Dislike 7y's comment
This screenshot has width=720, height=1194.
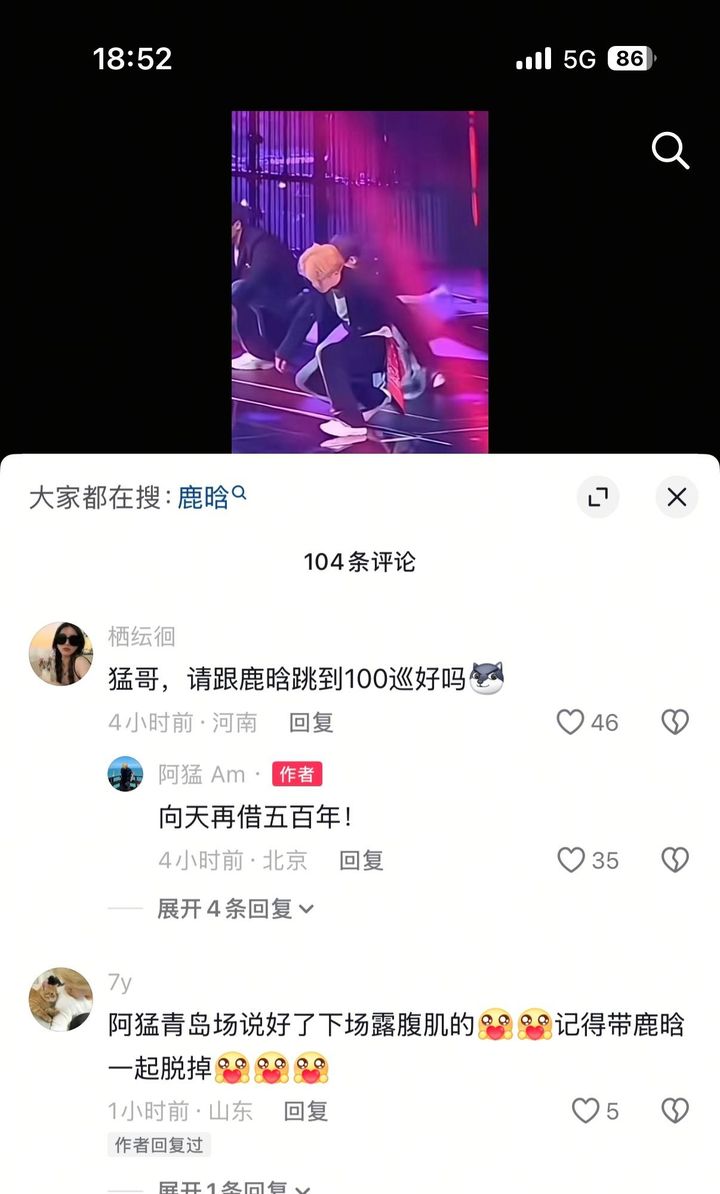(x=675, y=1111)
